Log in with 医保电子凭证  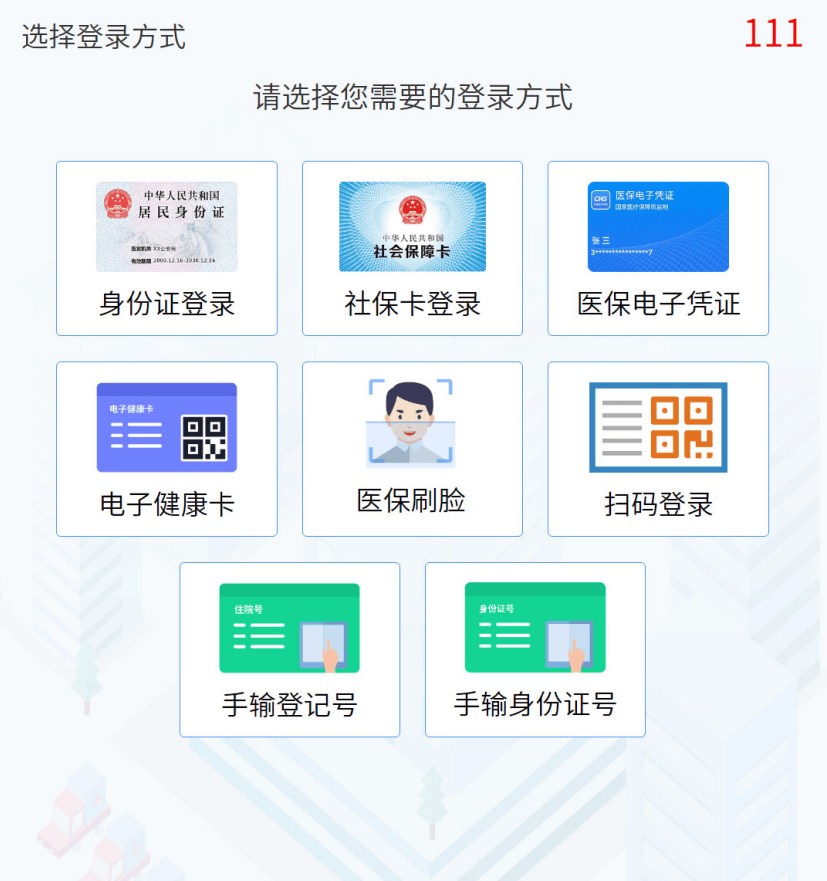click(658, 248)
